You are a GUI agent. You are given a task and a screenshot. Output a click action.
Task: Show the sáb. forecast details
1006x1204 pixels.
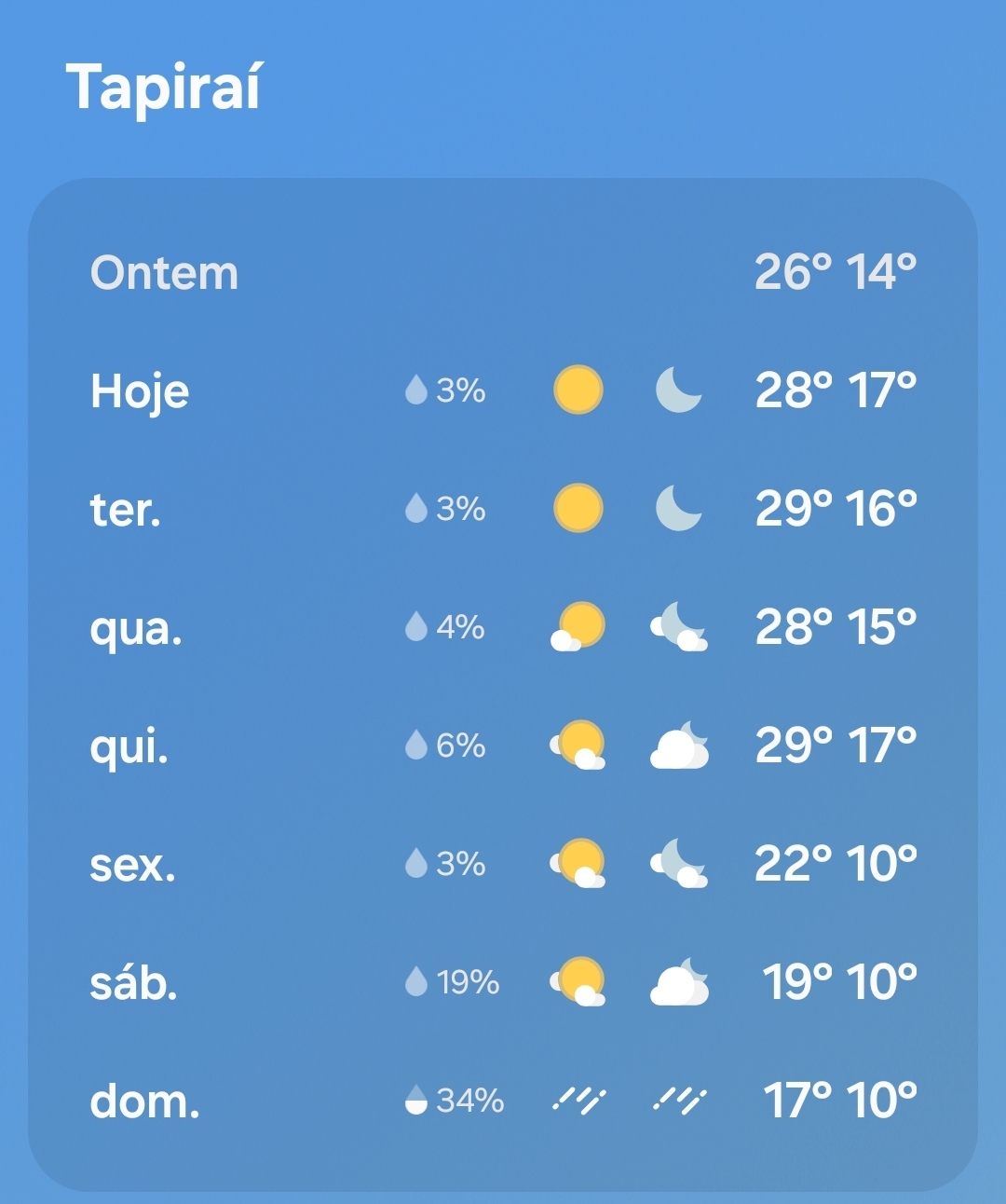click(x=503, y=982)
